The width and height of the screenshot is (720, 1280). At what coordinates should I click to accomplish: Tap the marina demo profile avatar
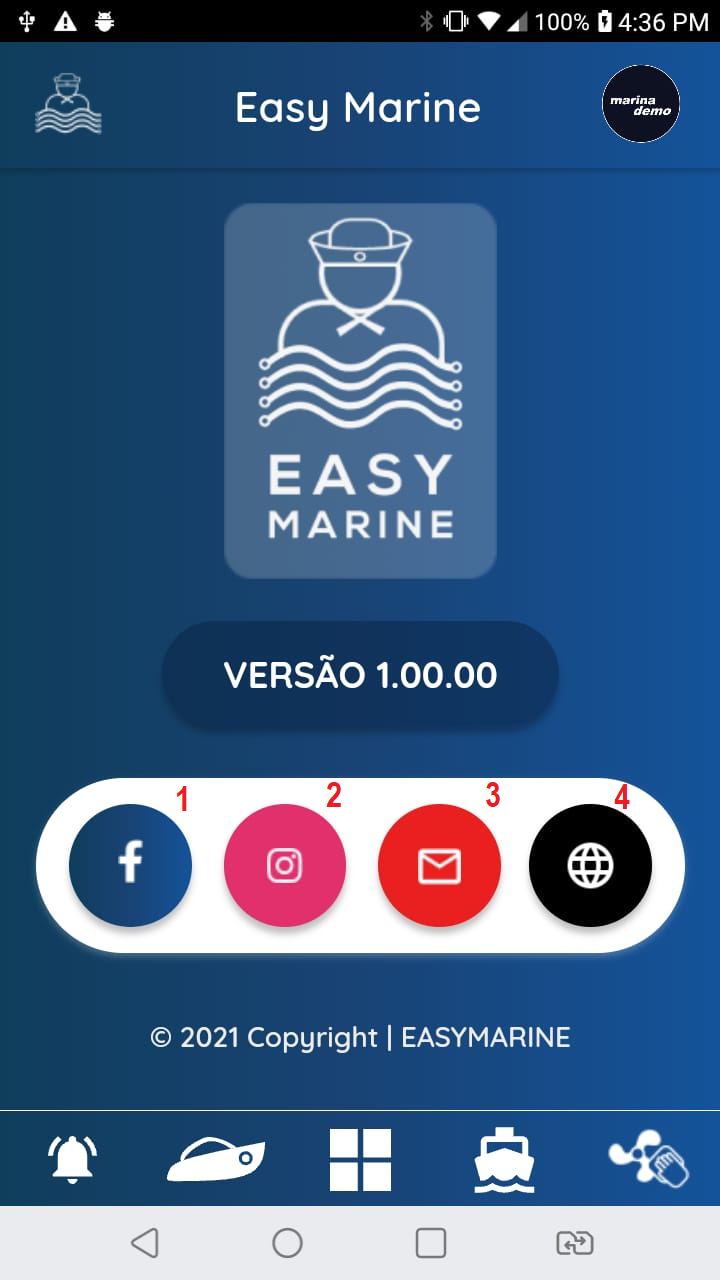(x=641, y=105)
